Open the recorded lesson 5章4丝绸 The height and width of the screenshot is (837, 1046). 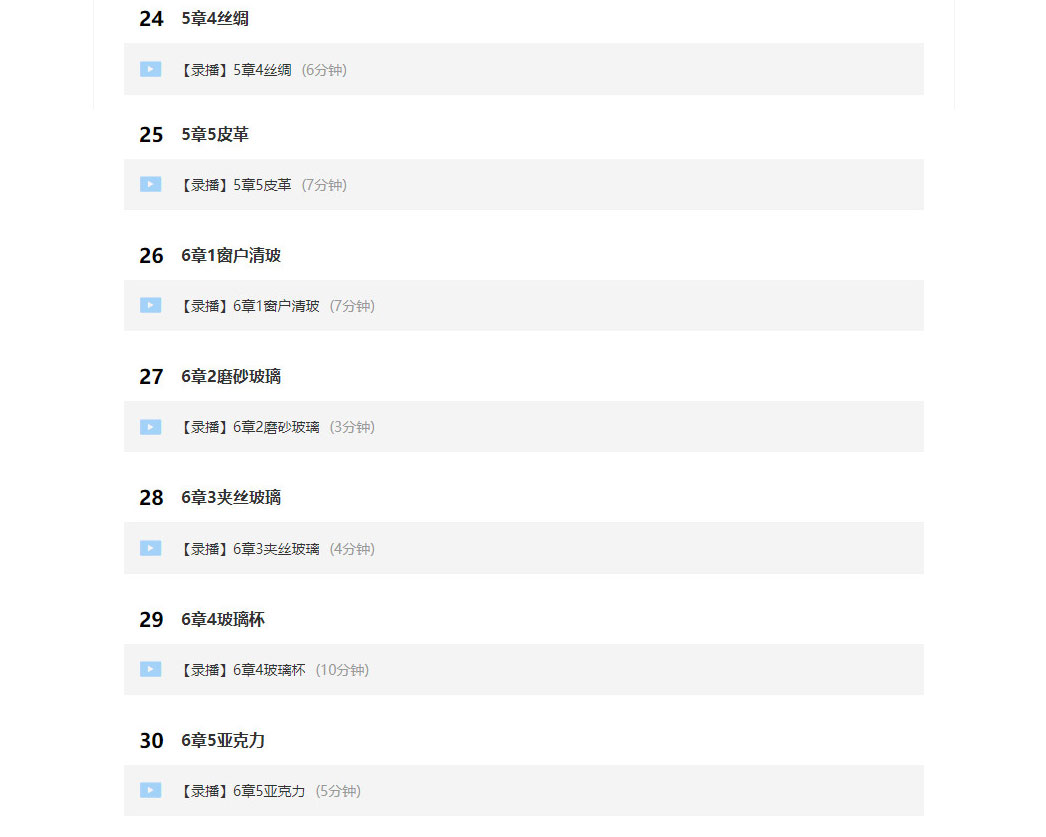pyautogui.click(x=524, y=69)
